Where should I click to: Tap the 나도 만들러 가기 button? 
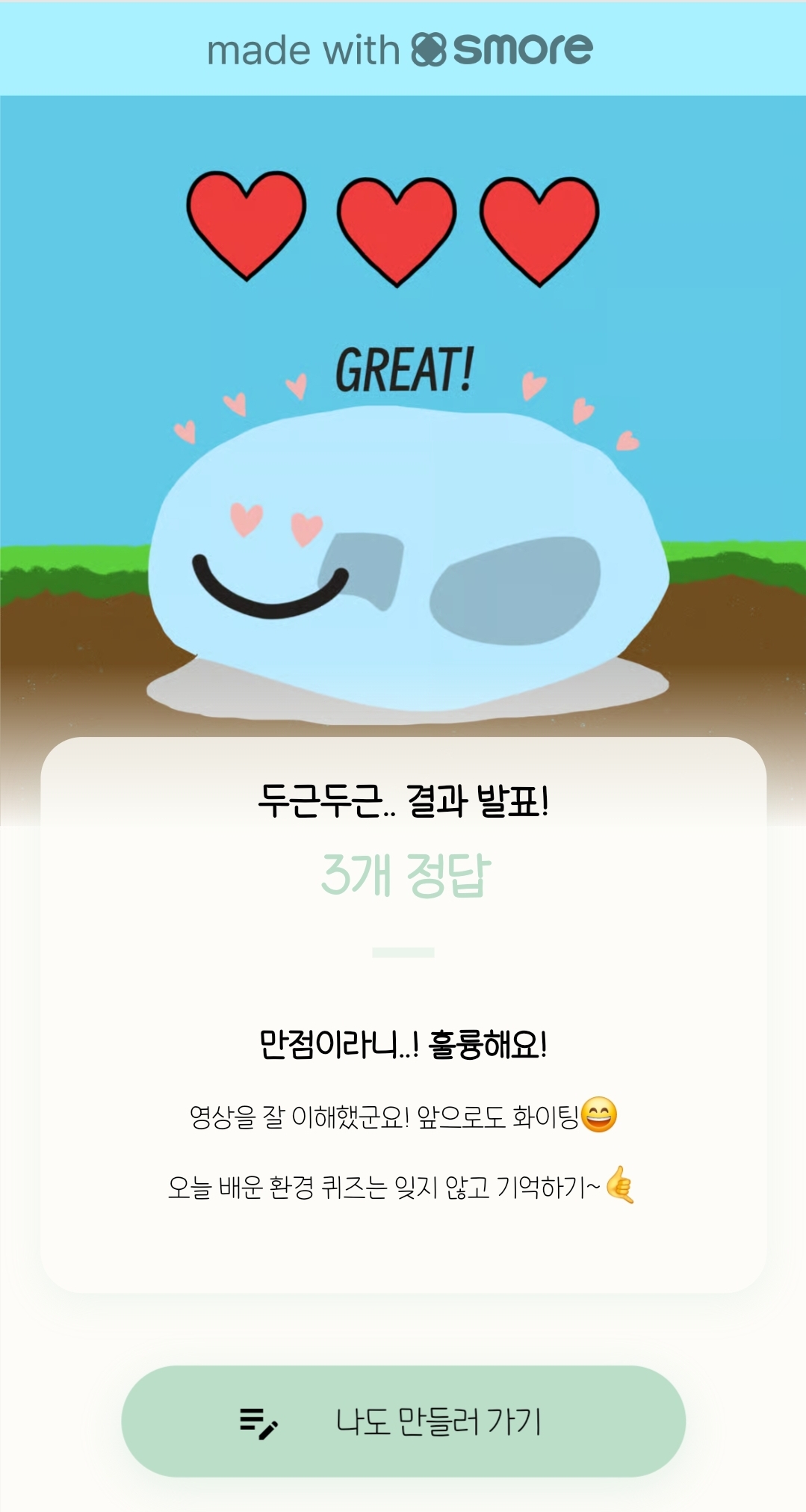[x=403, y=1421]
